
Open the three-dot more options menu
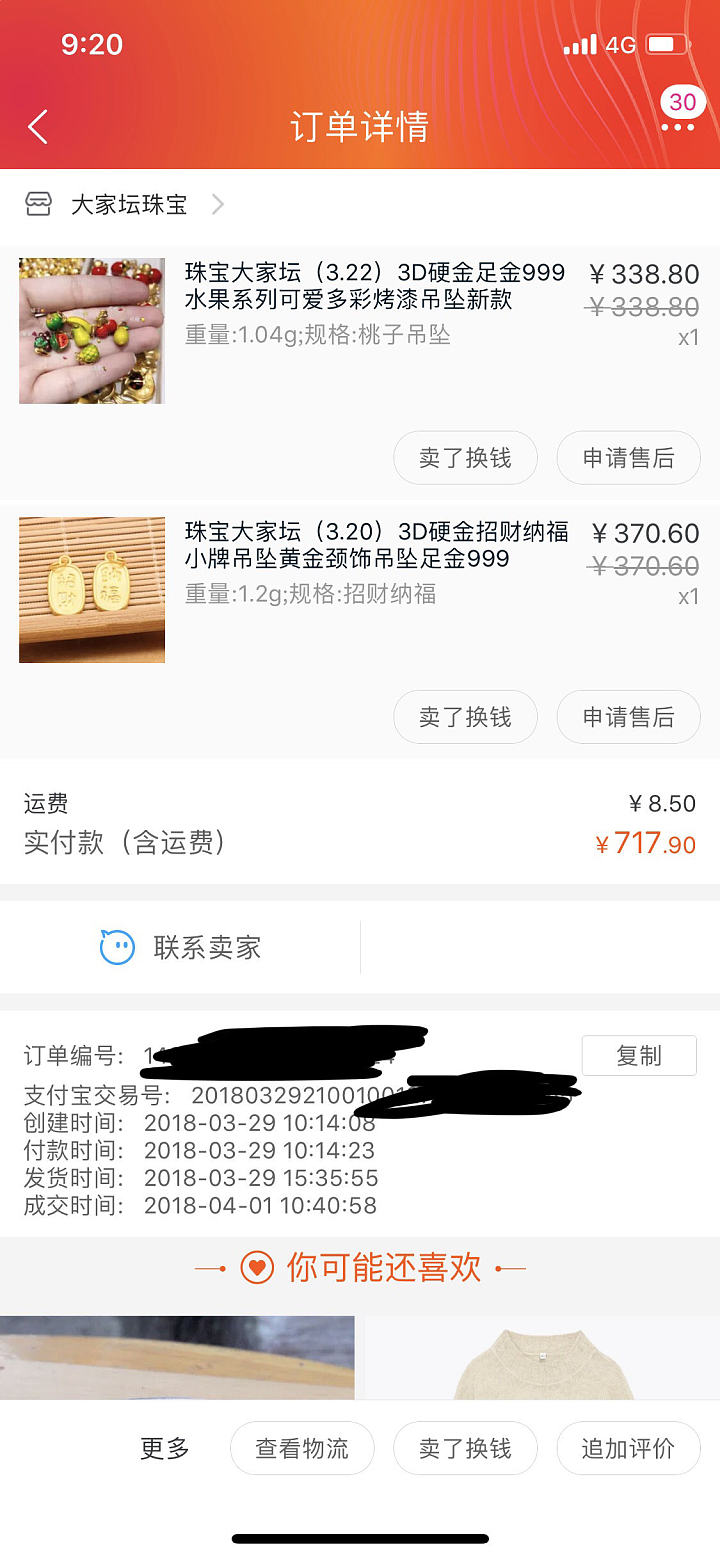pyautogui.click(x=677, y=127)
